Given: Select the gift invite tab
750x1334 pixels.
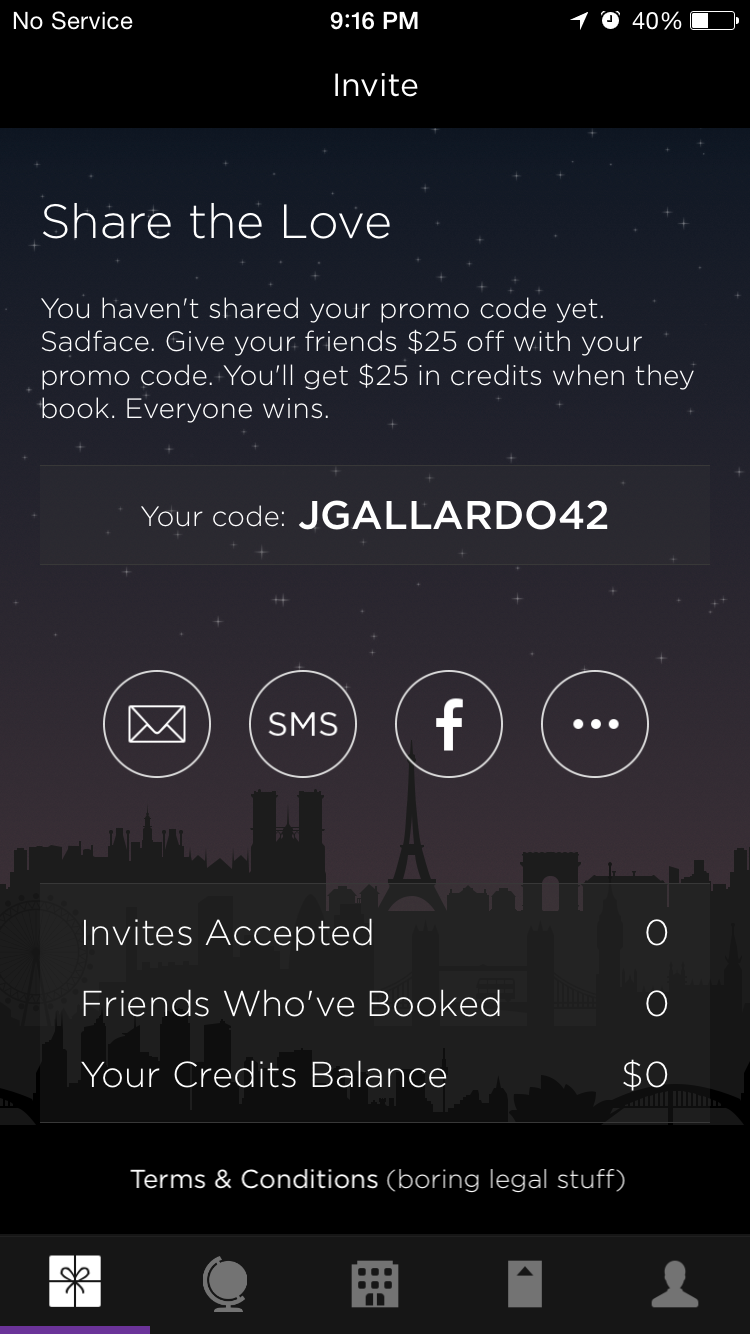Looking at the screenshot, I should 75,1282.
